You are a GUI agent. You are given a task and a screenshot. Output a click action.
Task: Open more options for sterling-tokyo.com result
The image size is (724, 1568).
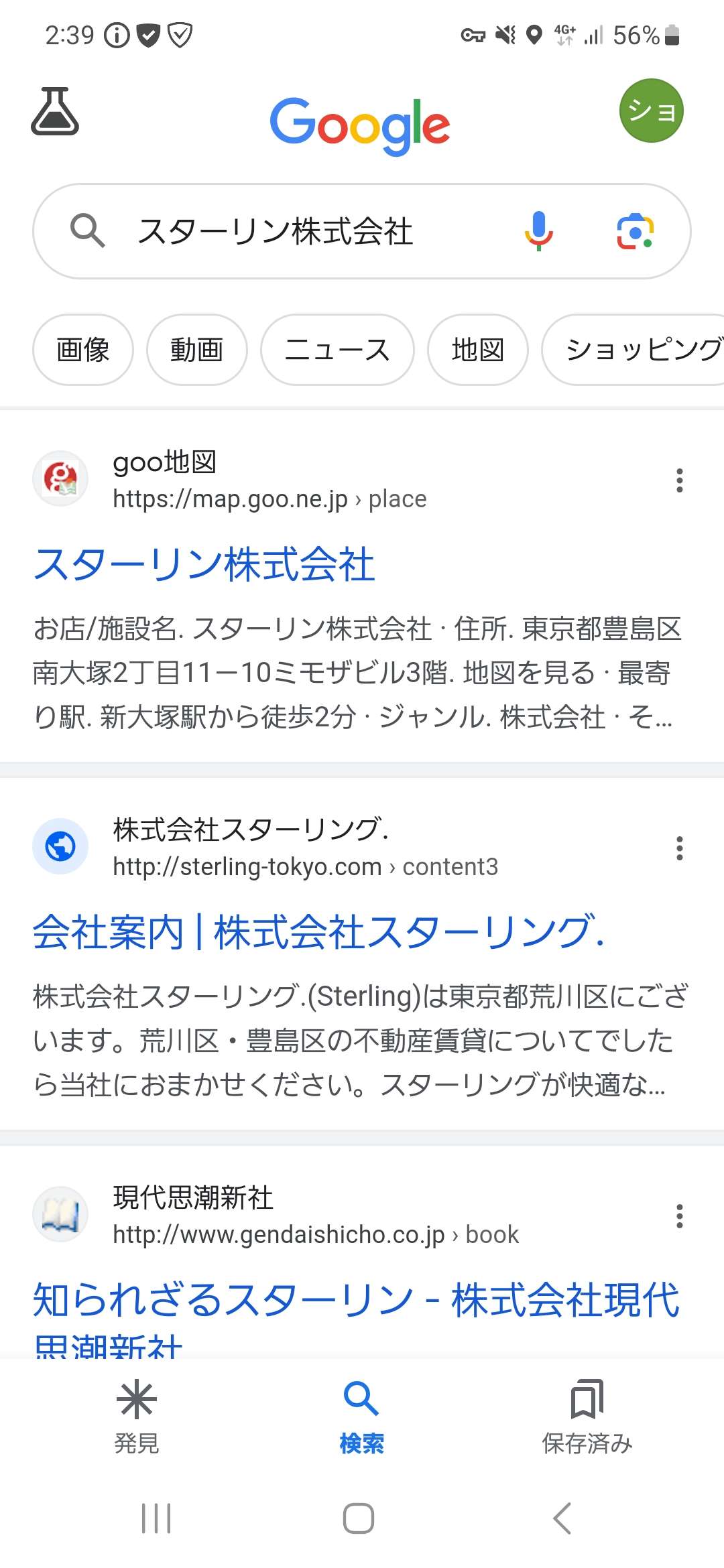pos(679,848)
